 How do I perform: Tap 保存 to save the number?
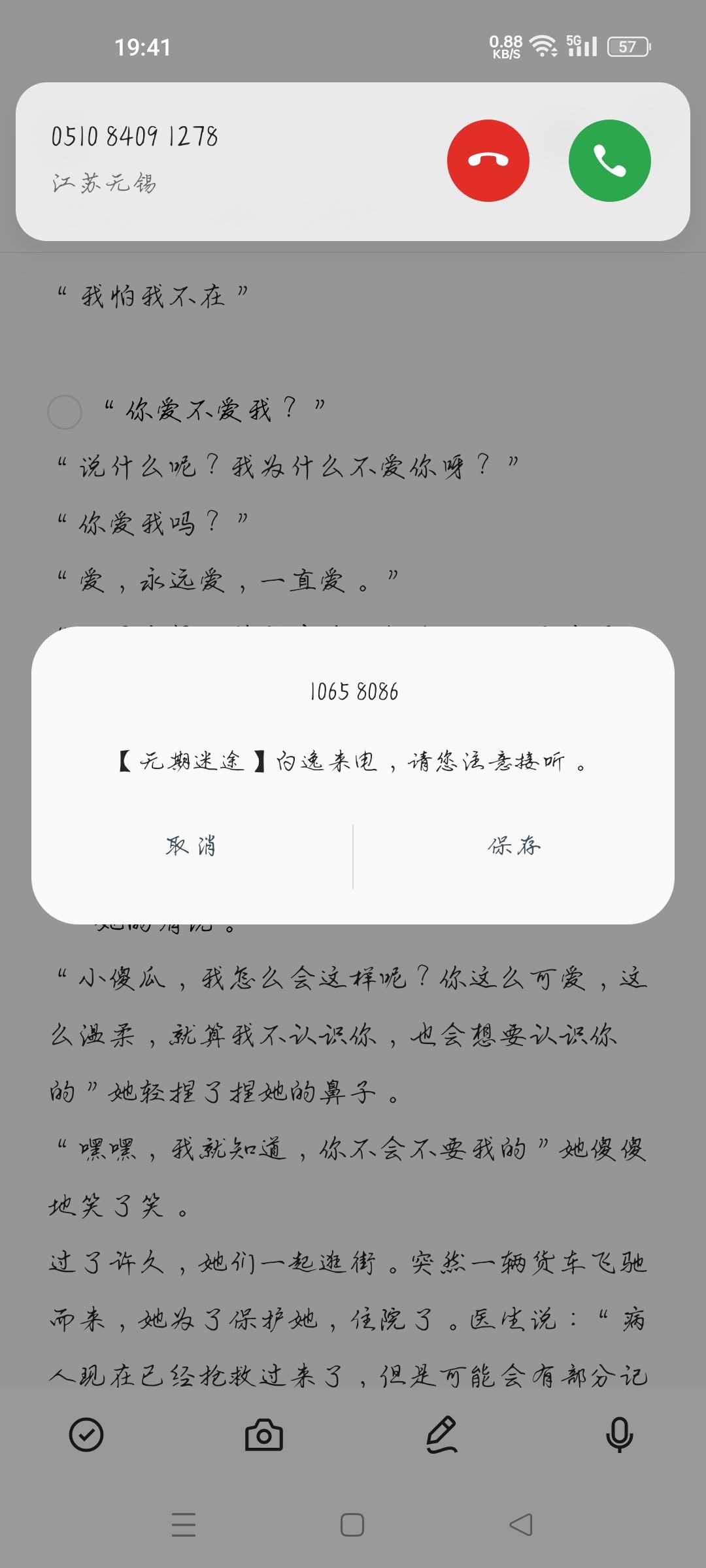(x=514, y=846)
